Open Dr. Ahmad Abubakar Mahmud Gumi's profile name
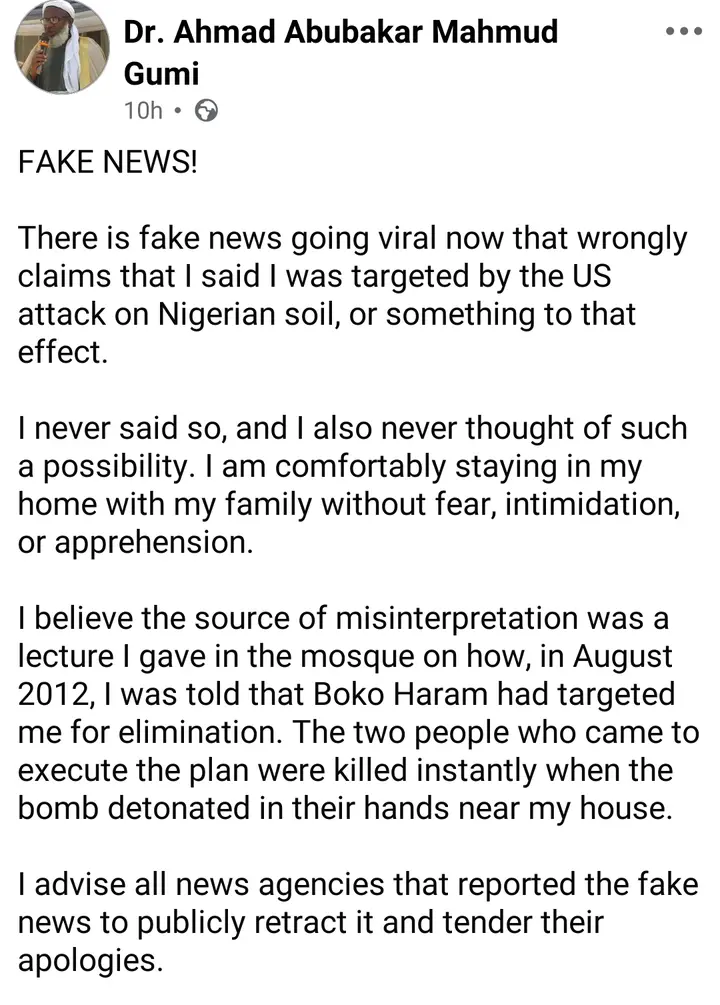This screenshot has height=1005, width=720. [x=340, y=34]
